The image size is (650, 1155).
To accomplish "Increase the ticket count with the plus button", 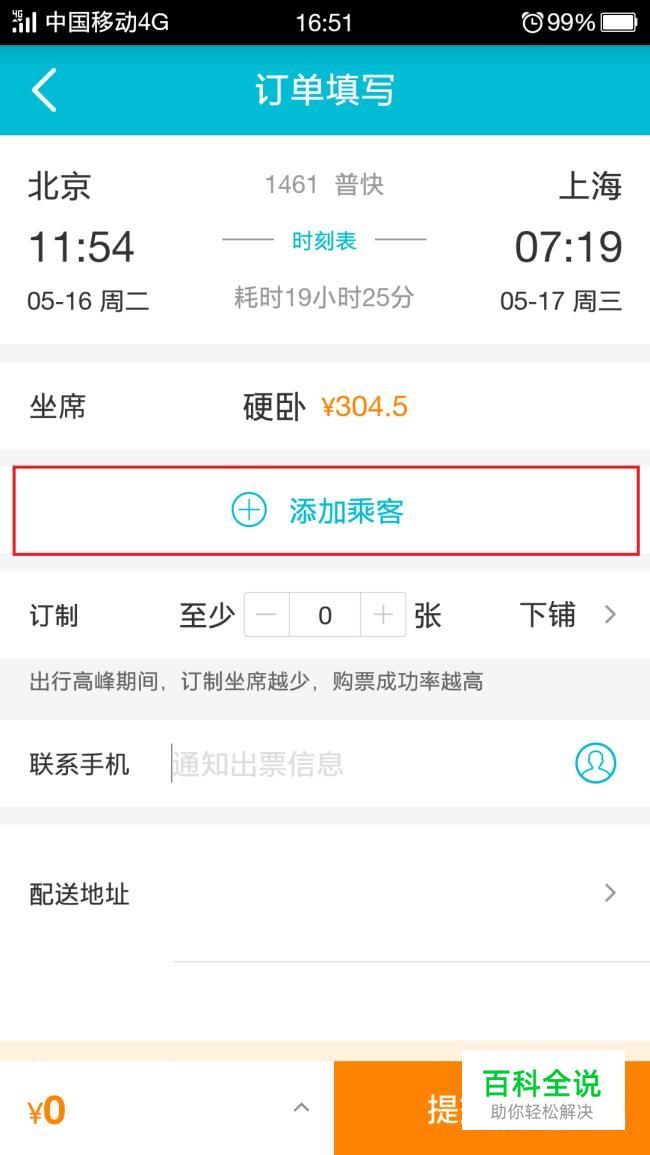I will tap(383, 615).
